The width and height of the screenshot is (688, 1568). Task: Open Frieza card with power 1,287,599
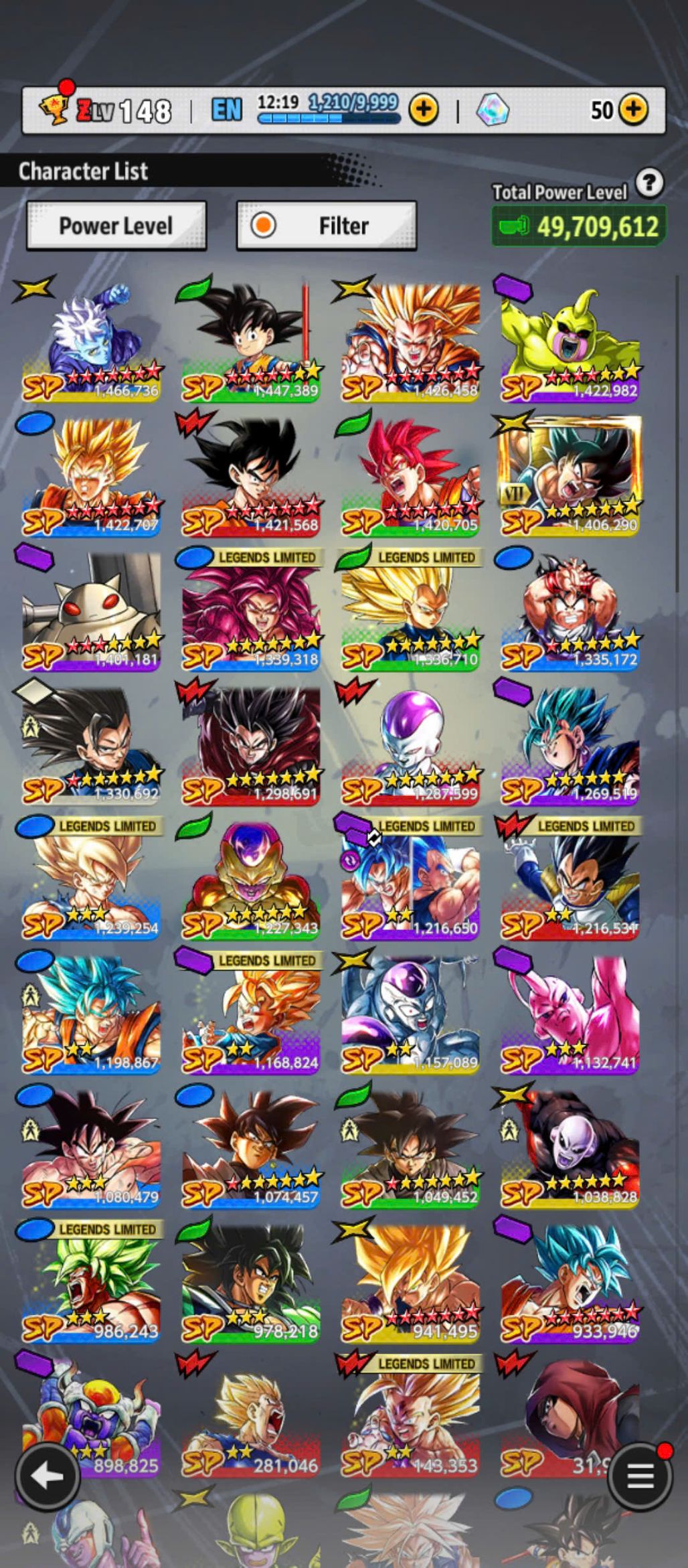tap(410, 746)
